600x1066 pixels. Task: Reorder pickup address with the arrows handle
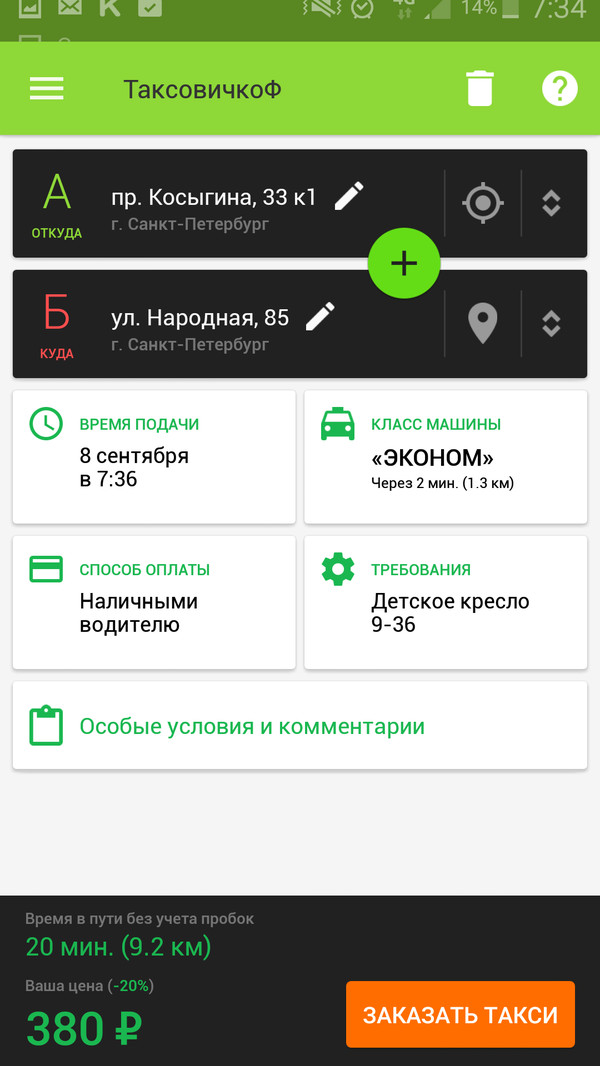coord(551,203)
